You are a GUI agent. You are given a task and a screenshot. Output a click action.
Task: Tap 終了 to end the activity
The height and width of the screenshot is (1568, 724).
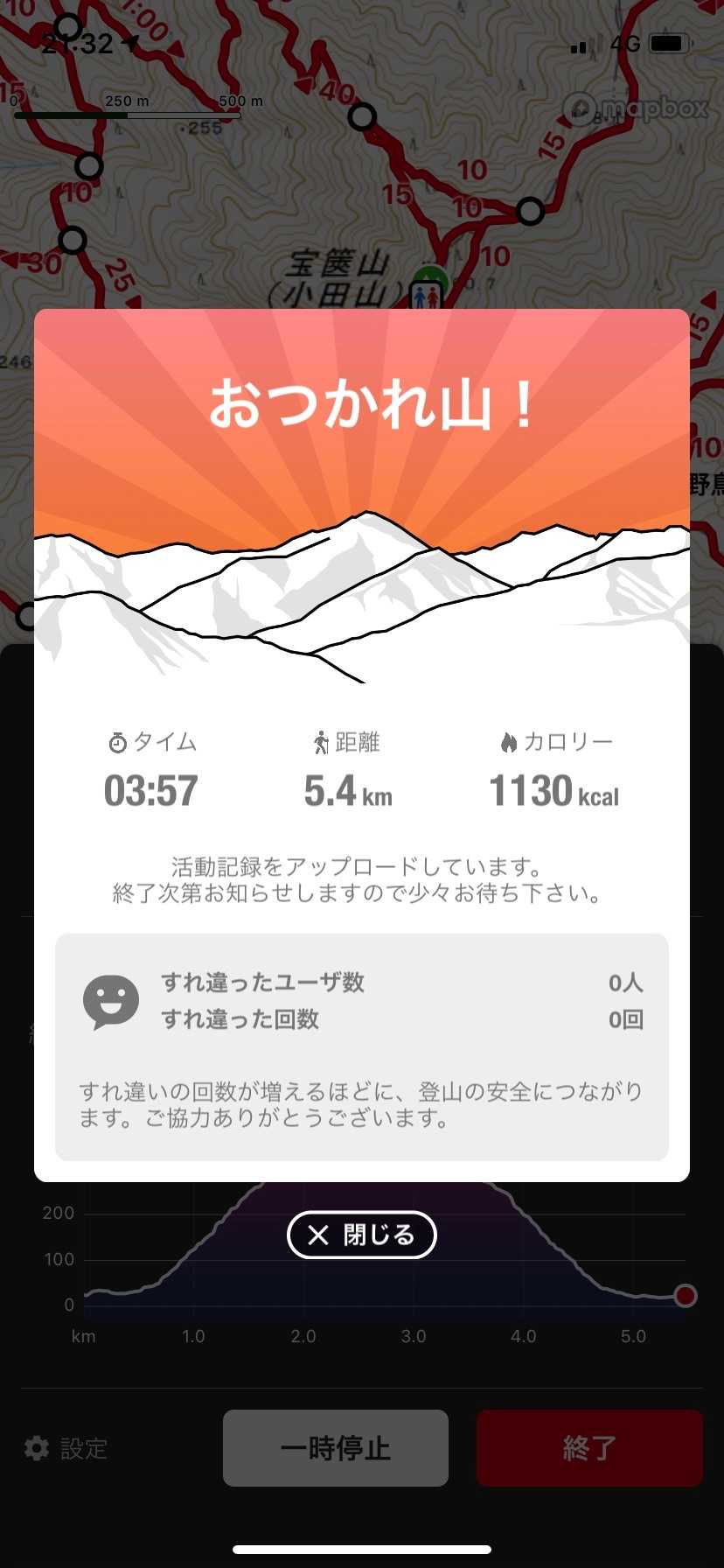pos(589,1448)
